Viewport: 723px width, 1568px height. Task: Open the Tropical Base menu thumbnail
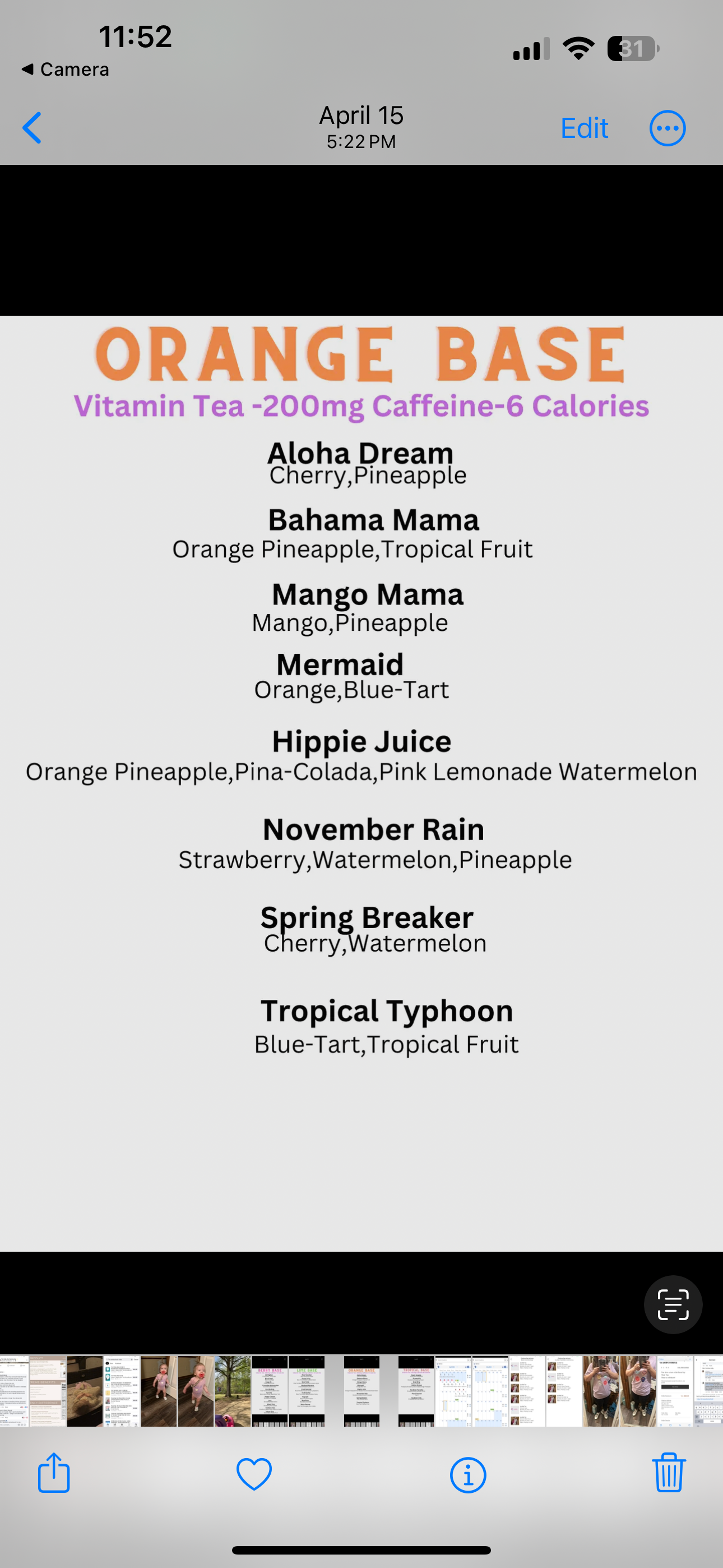[416, 1391]
